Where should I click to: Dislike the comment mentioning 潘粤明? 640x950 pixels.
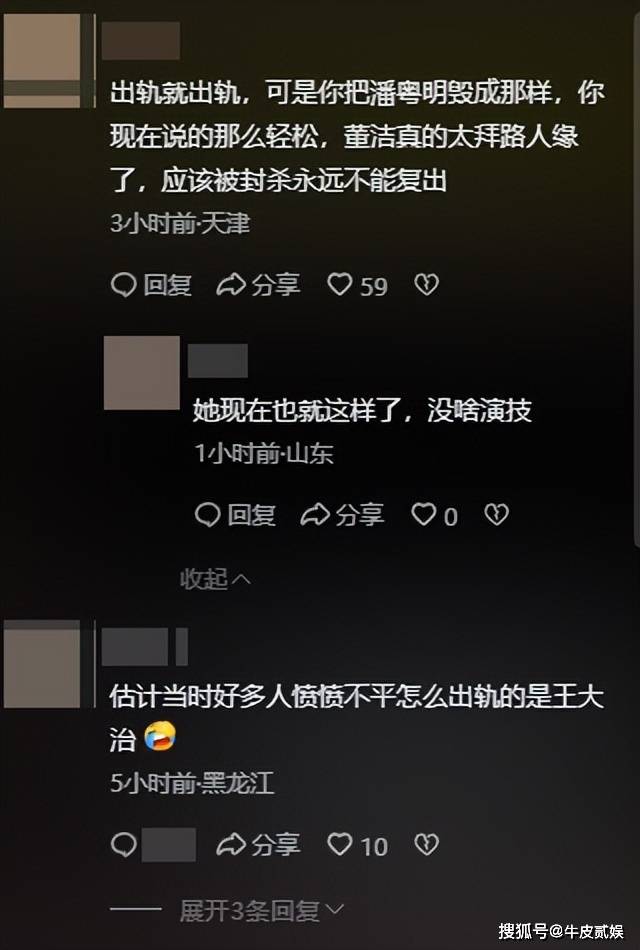(x=427, y=285)
